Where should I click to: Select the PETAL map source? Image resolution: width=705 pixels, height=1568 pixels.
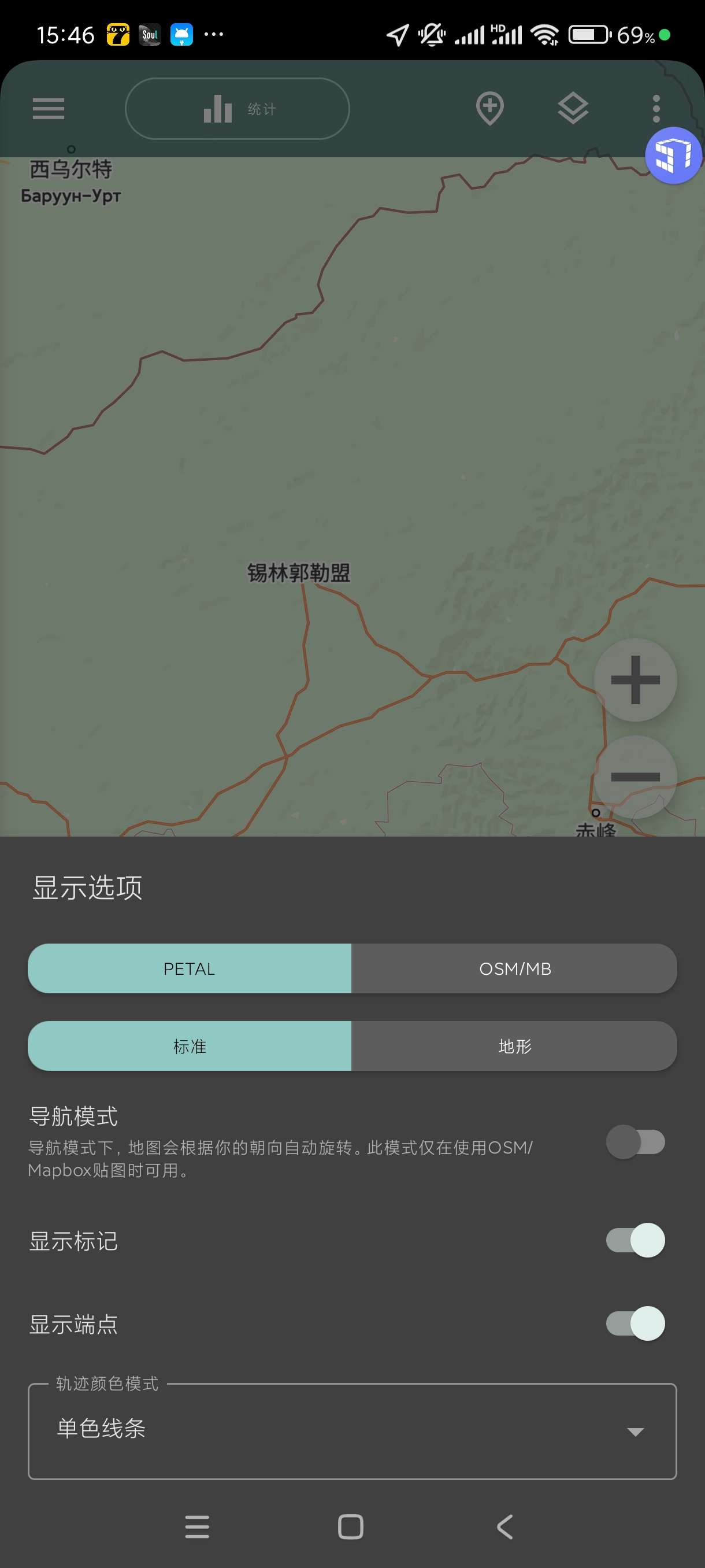189,968
